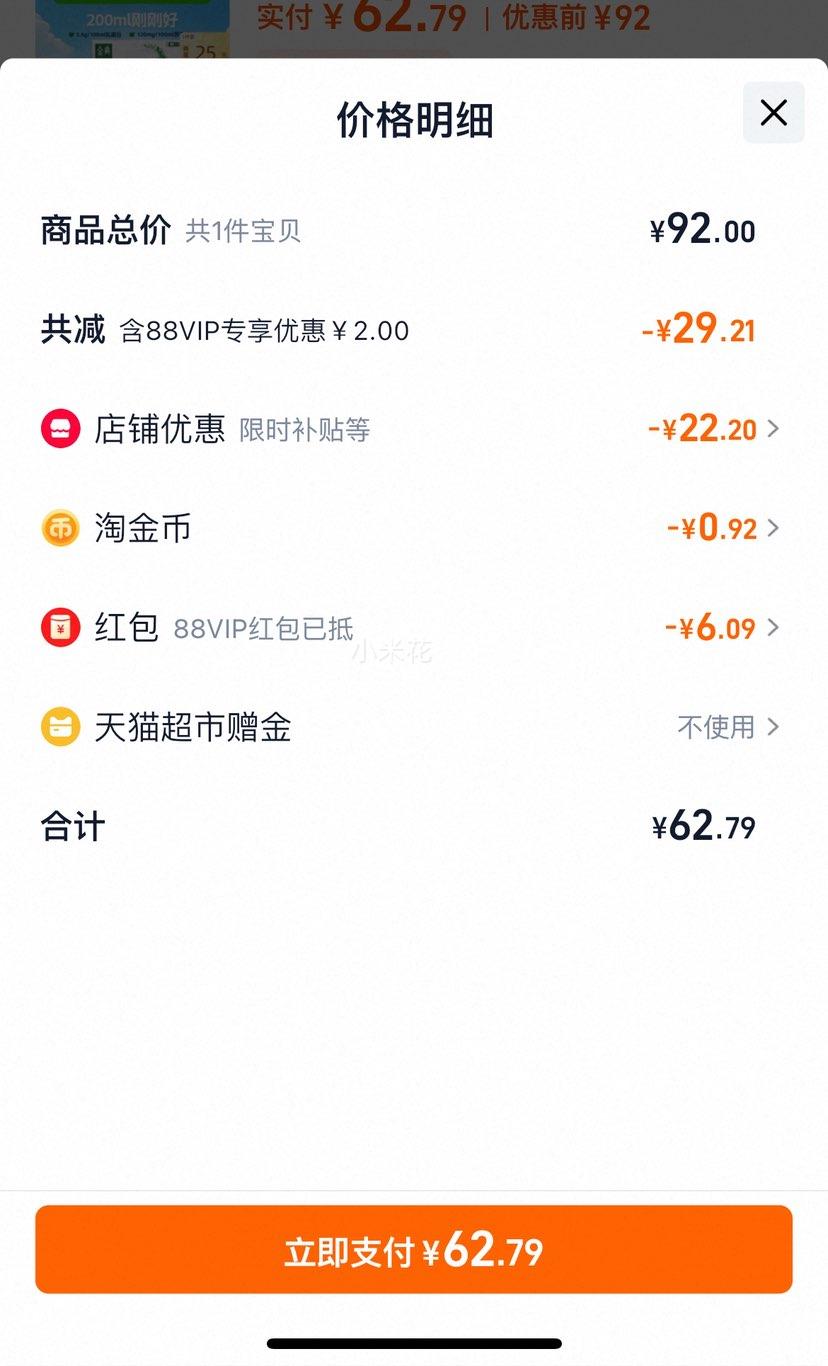
Task: Click the 店铺优惠 red coupon icon
Action: click(x=62, y=428)
